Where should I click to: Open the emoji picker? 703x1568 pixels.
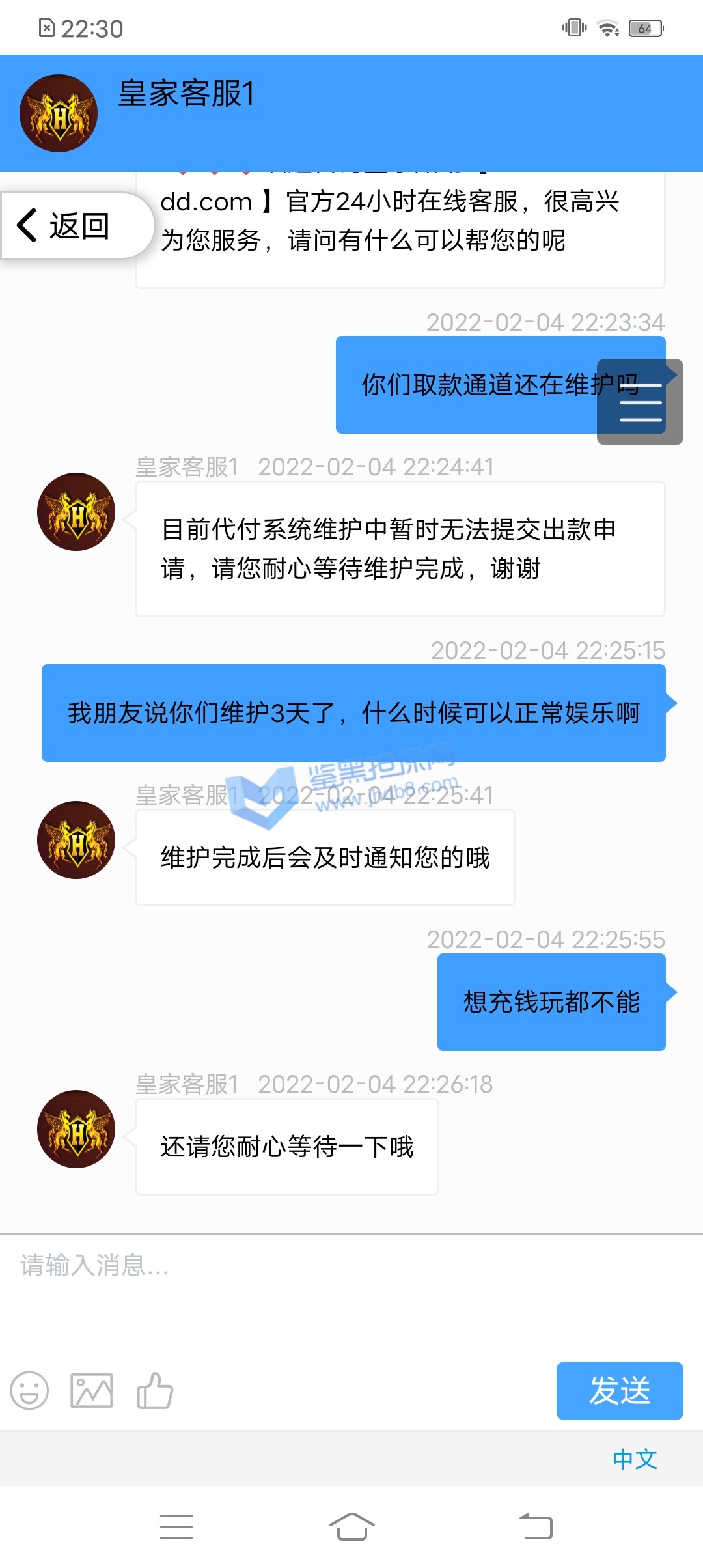tap(29, 1390)
